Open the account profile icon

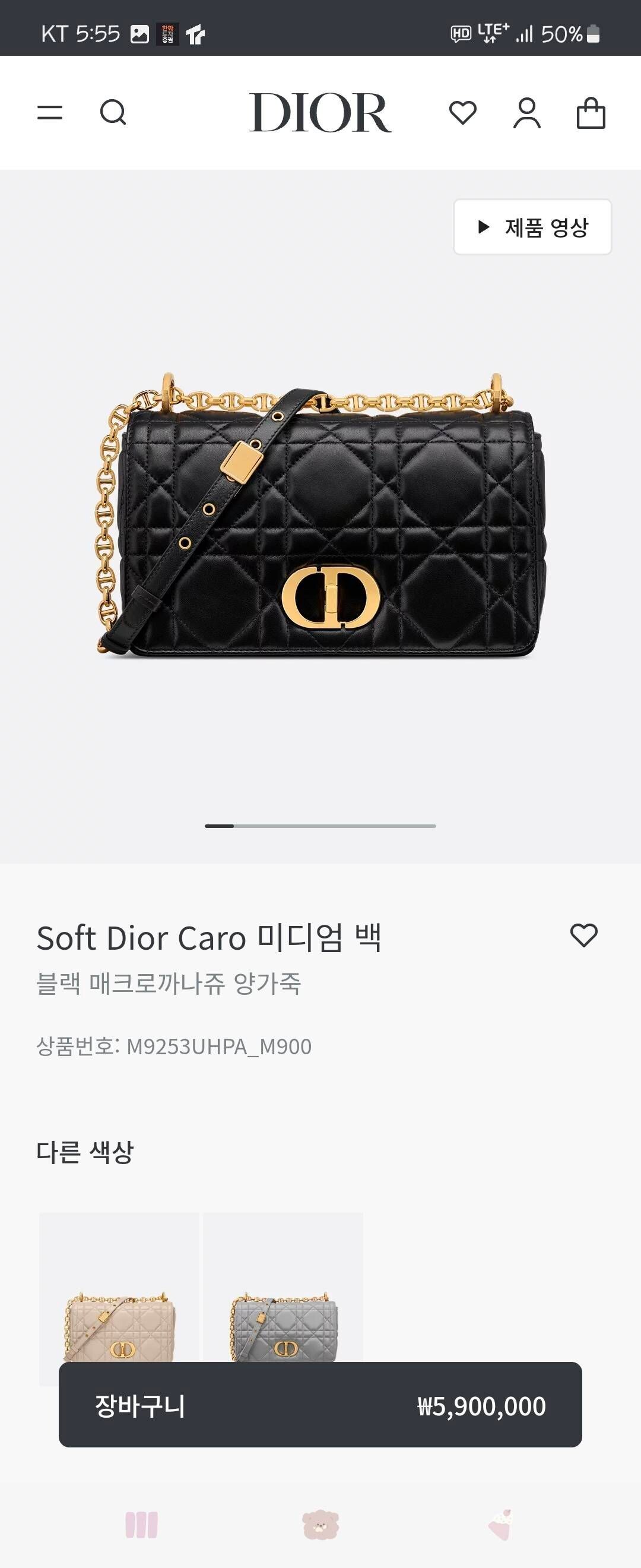tap(527, 113)
